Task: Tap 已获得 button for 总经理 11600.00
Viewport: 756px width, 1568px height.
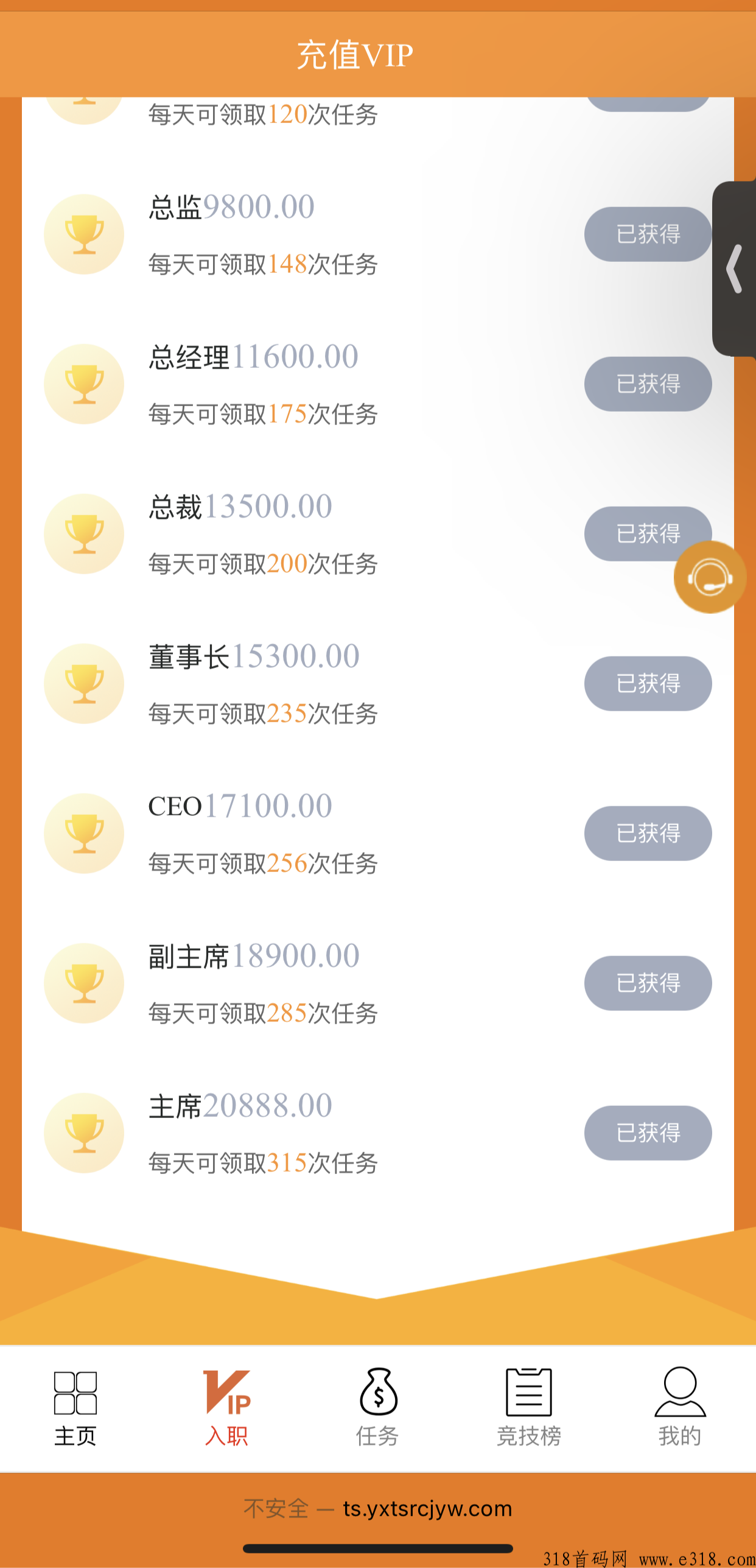Action: click(648, 384)
